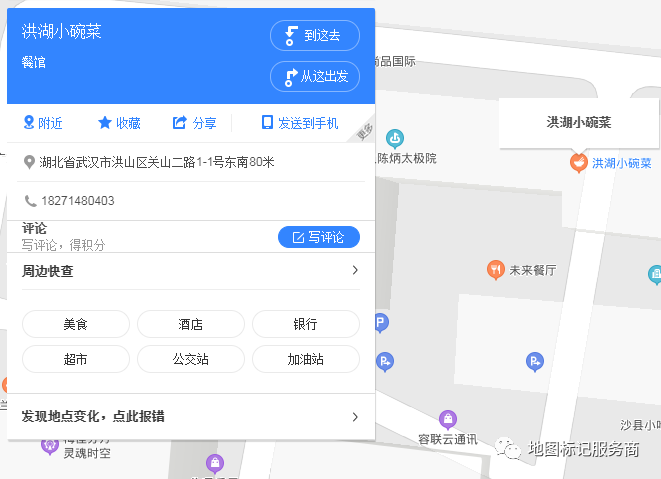Select the 银行 chip
Viewport: 661px width, 479px height.
pos(305,324)
